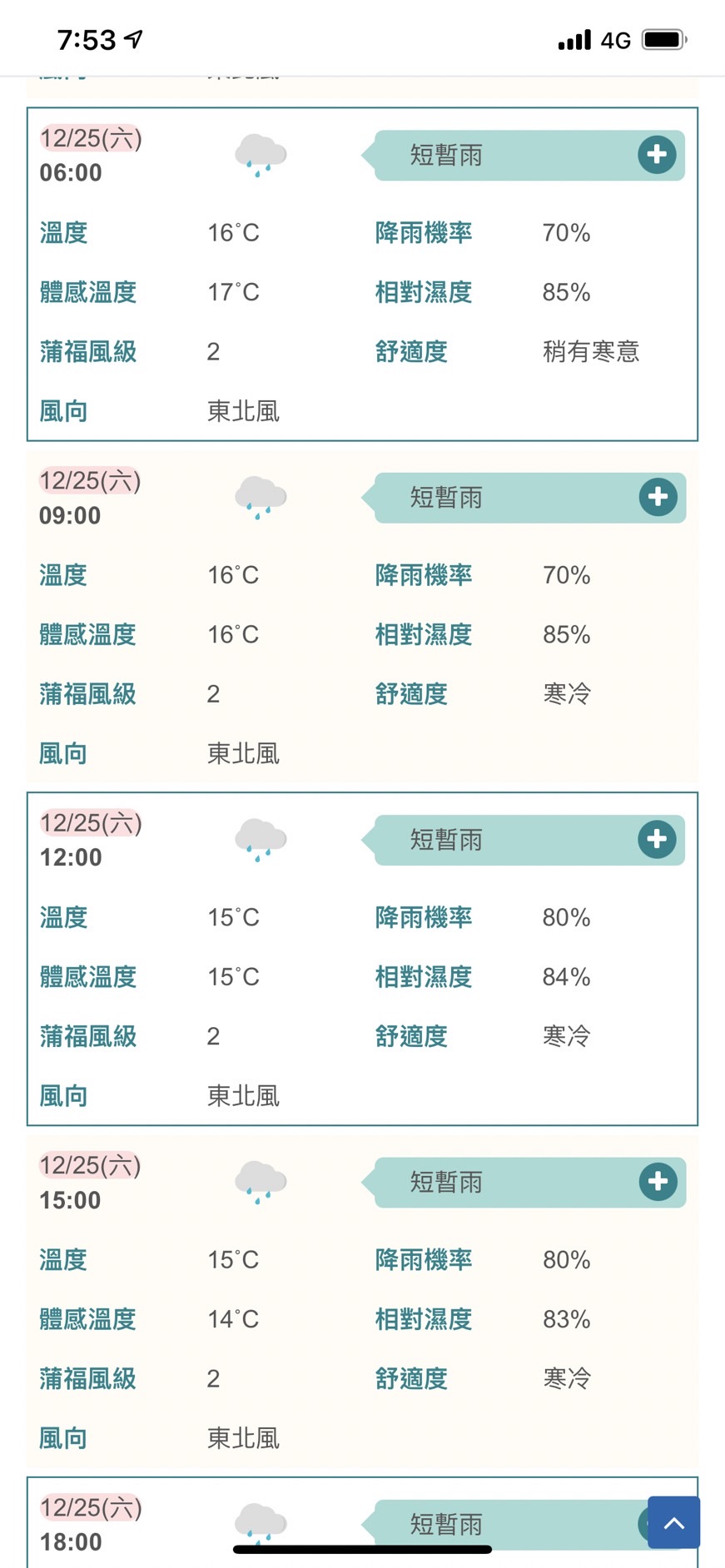Expand the 09:00 forecast details
This screenshot has width=725, height=1568.
tap(658, 497)
